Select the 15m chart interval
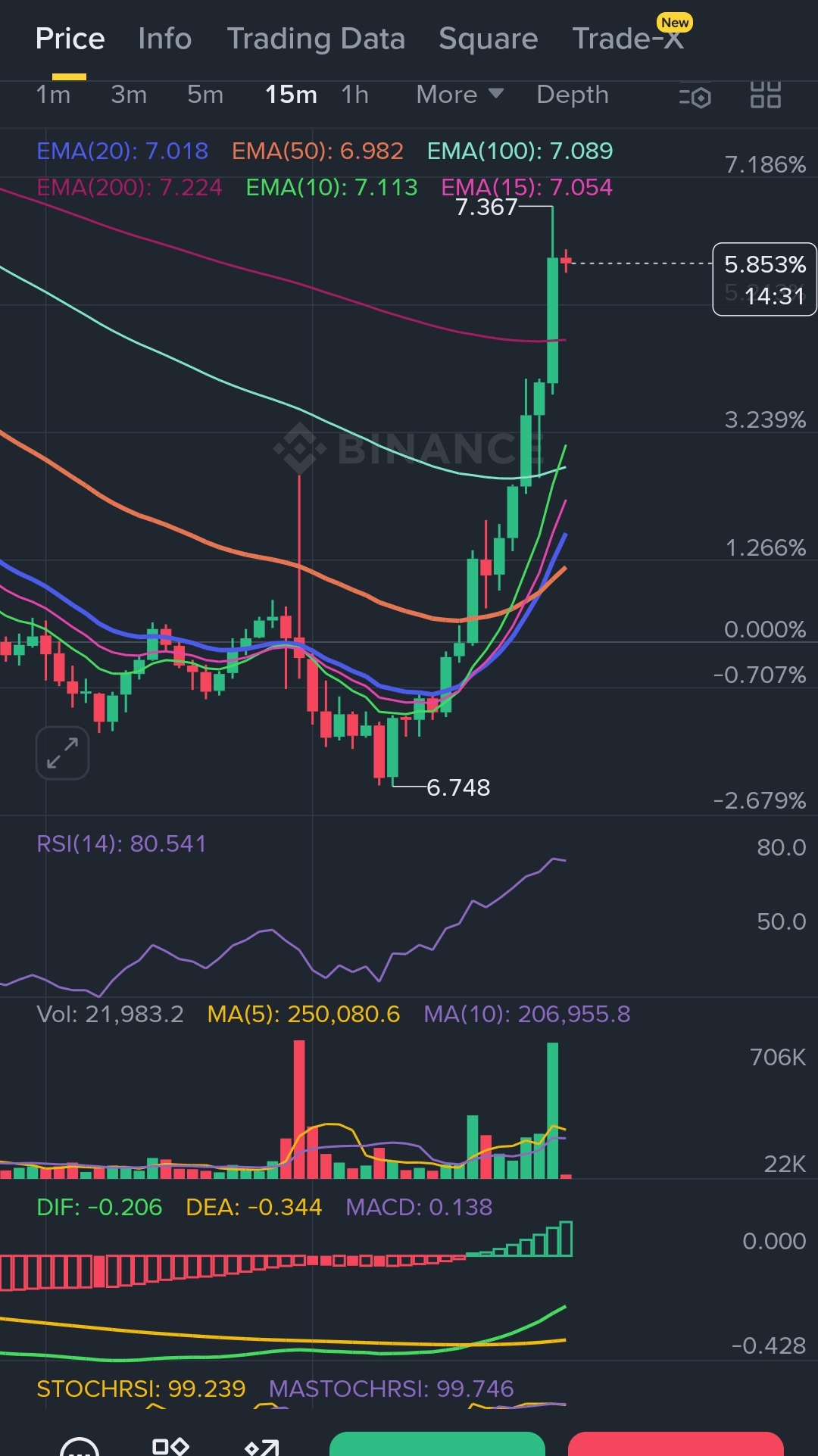The image size is (818, 1456). [x=291, y=95]
